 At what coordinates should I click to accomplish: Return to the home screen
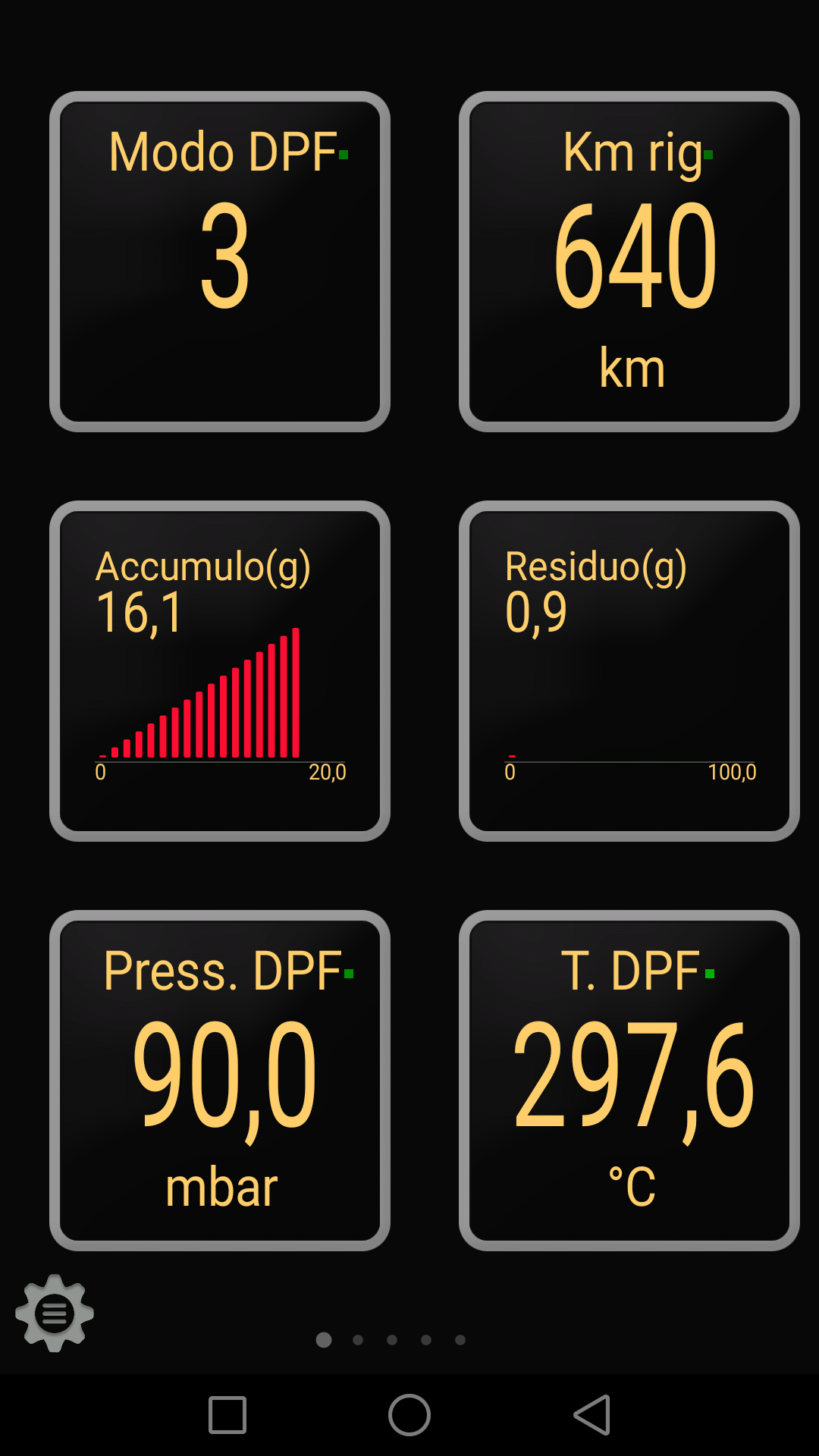click(x=409, y=1415)
